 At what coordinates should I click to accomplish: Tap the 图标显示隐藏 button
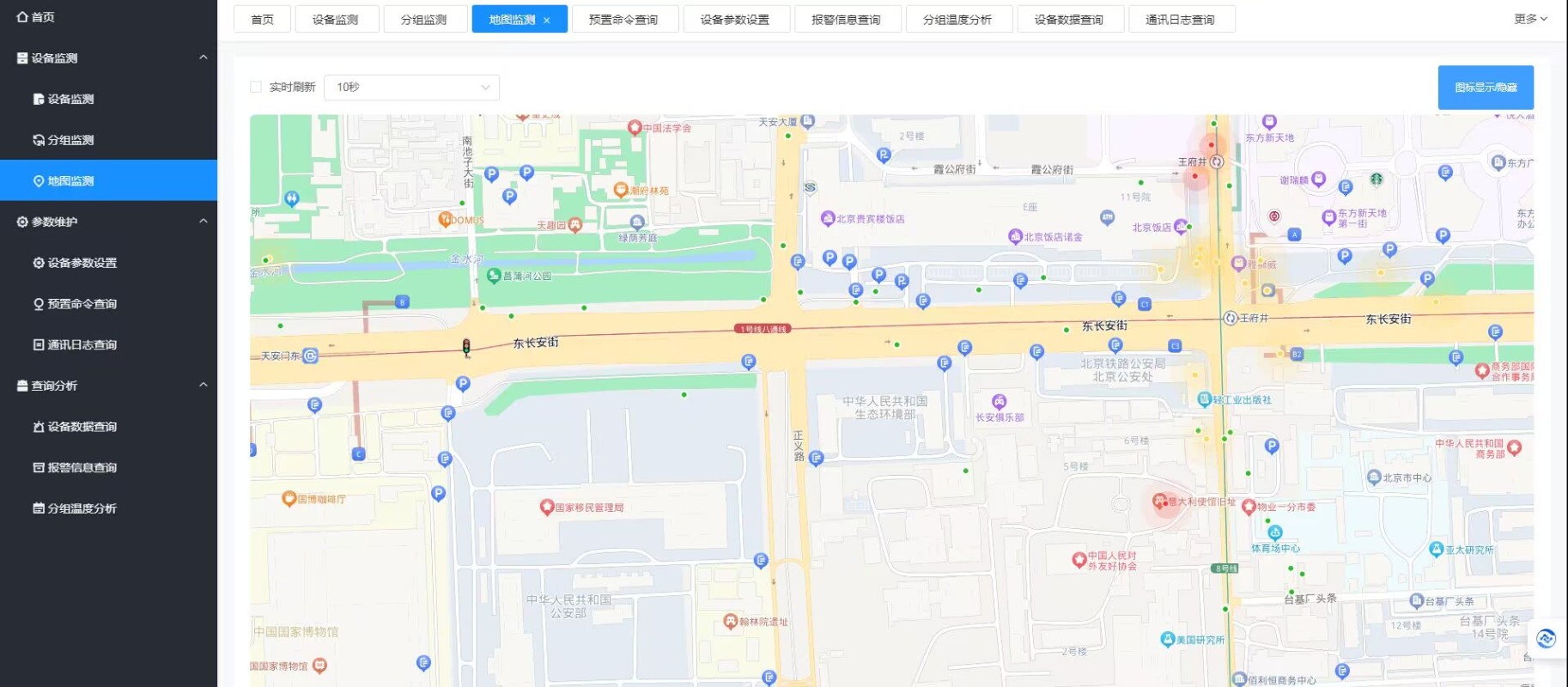1485,88
